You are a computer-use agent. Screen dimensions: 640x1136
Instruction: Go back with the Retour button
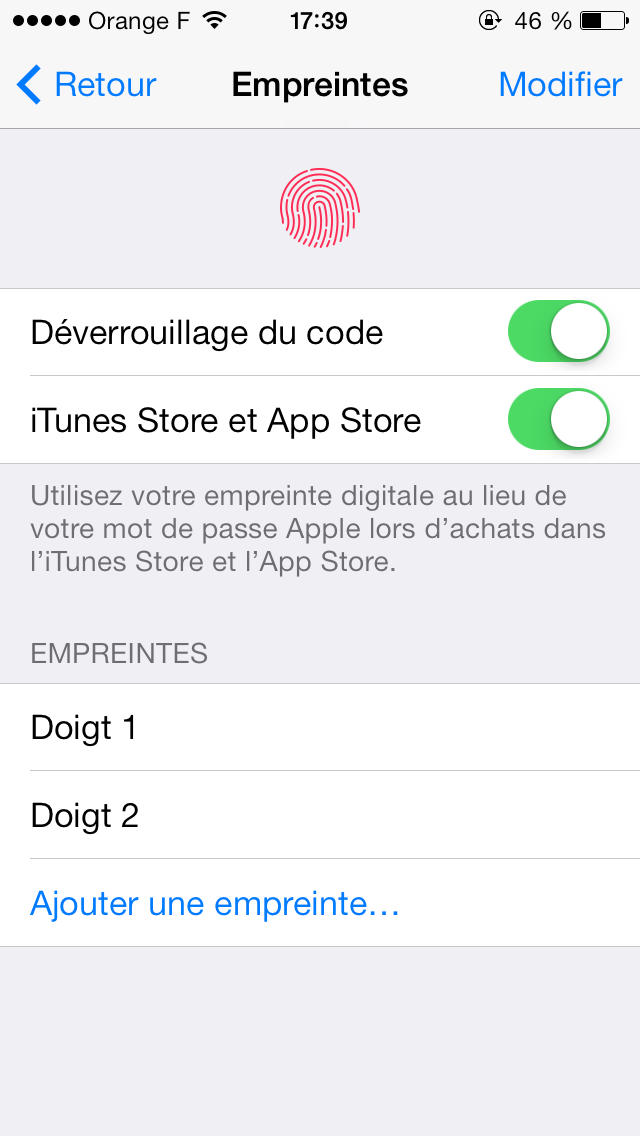86,85
